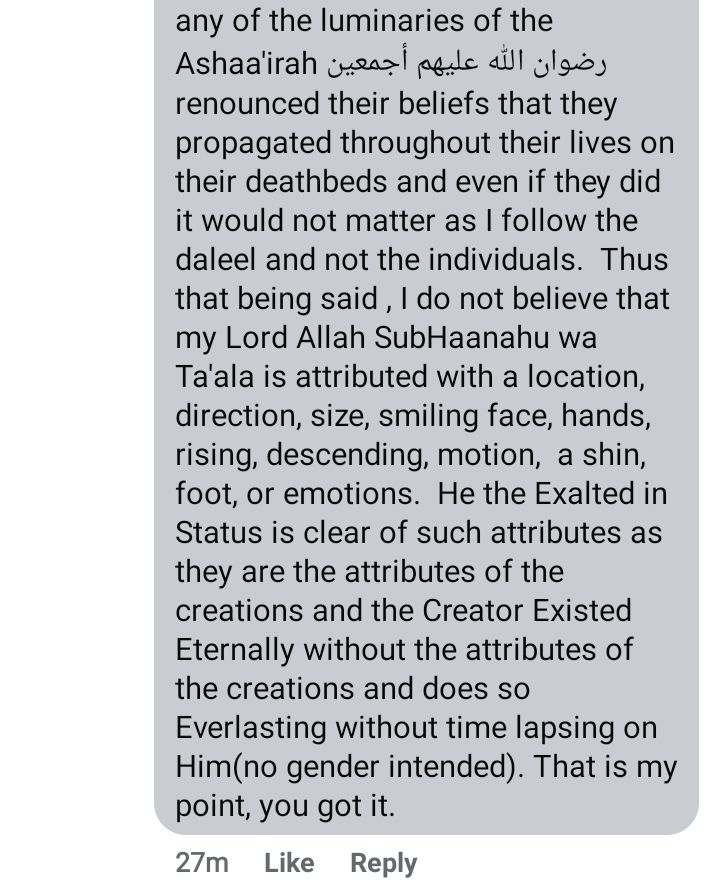Reply to the comment about Ashaa'irah

tap(383, 863)
